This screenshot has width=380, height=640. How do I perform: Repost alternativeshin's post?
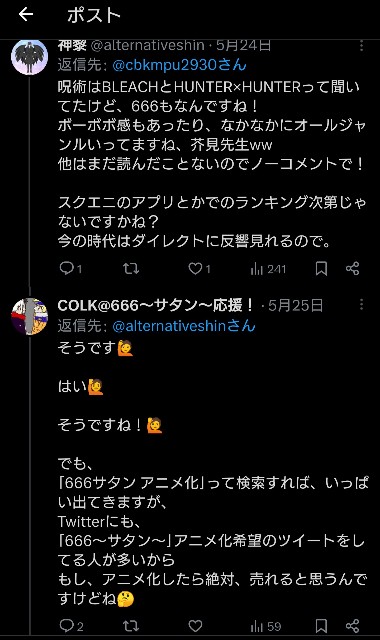point(131,269)
